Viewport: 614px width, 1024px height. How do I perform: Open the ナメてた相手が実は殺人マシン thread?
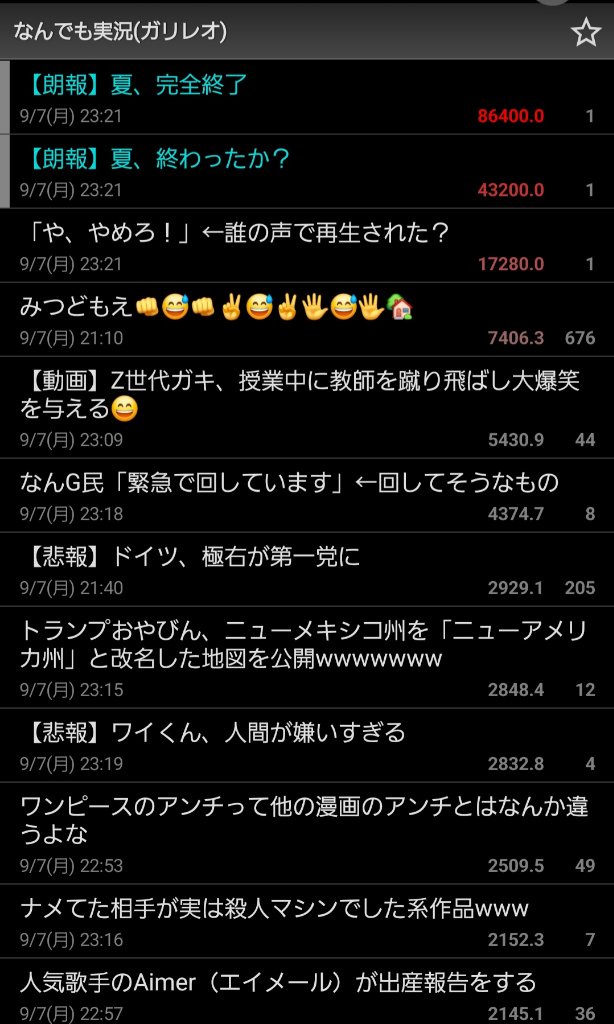(307, 921)
